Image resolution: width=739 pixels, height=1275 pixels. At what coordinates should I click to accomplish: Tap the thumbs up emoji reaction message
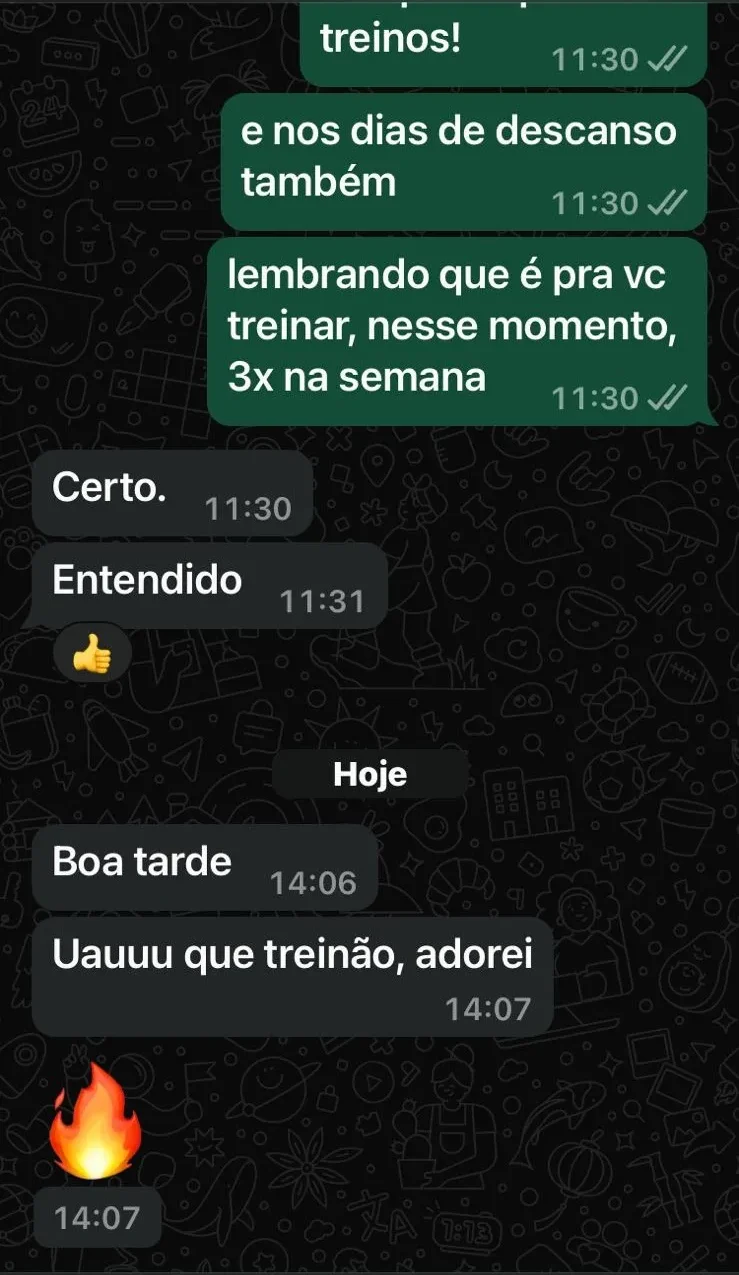(x=92, y=652)
